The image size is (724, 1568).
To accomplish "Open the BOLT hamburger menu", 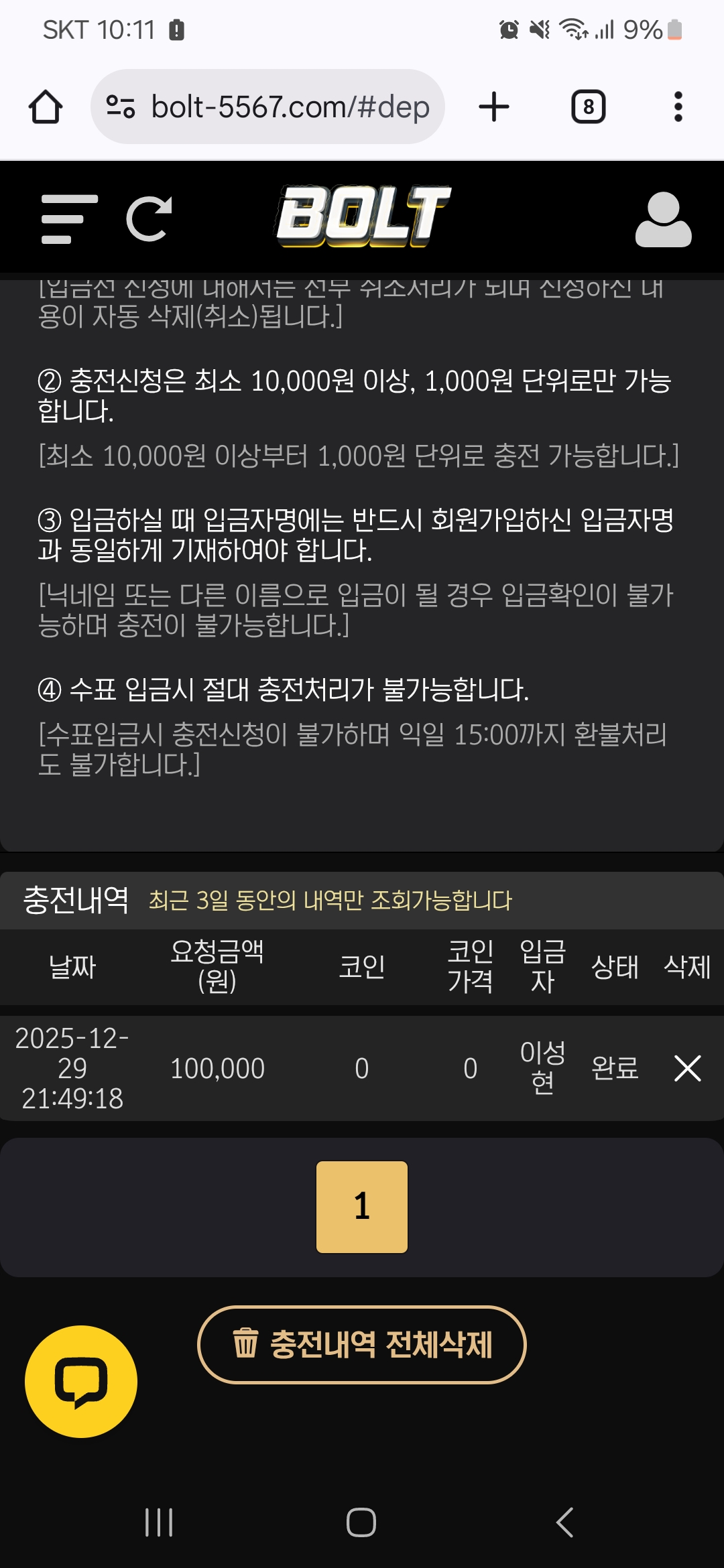I will coord(69,219).
